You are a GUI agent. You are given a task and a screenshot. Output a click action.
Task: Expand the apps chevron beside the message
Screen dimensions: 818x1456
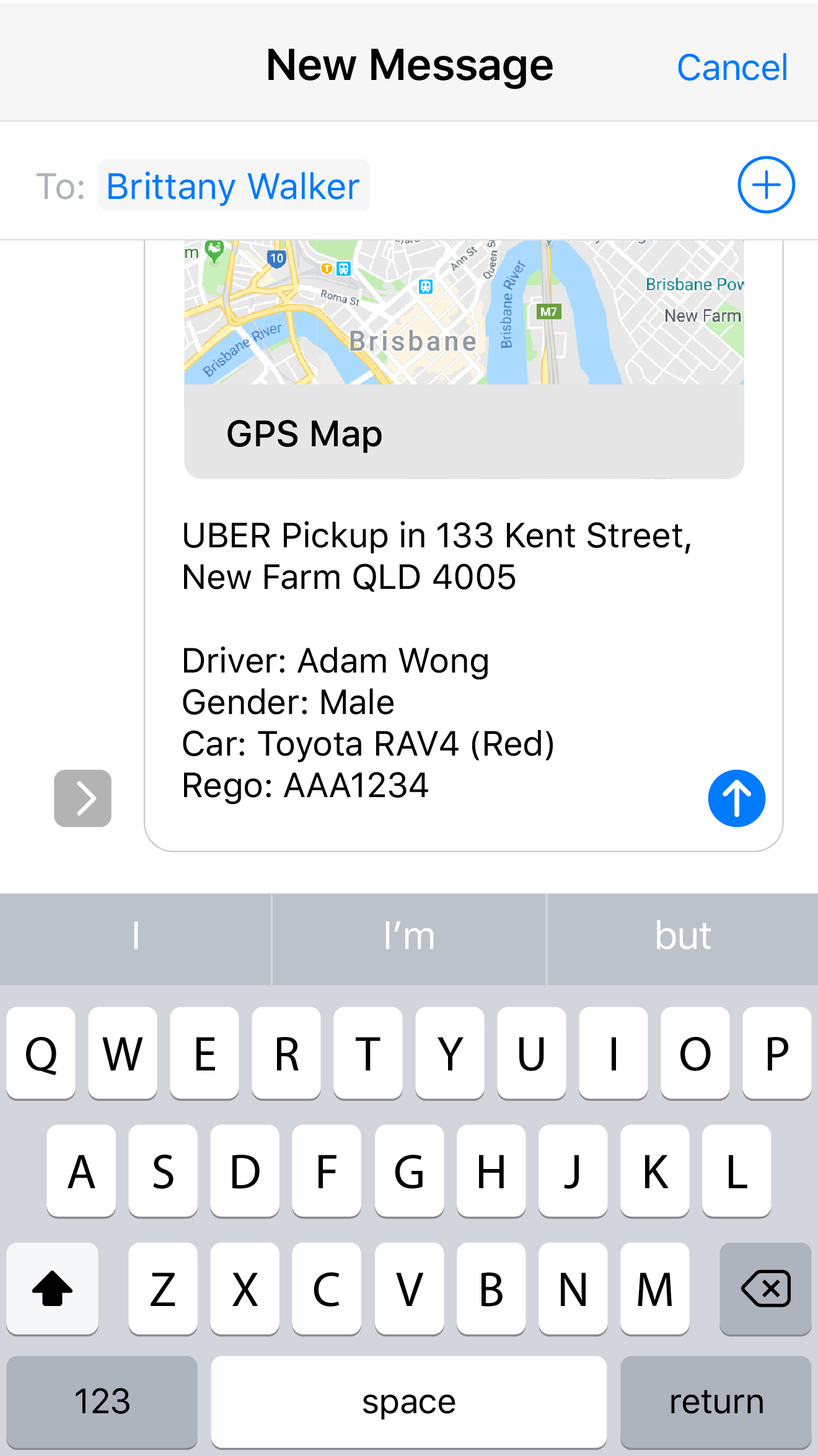[x=83, y=798]
